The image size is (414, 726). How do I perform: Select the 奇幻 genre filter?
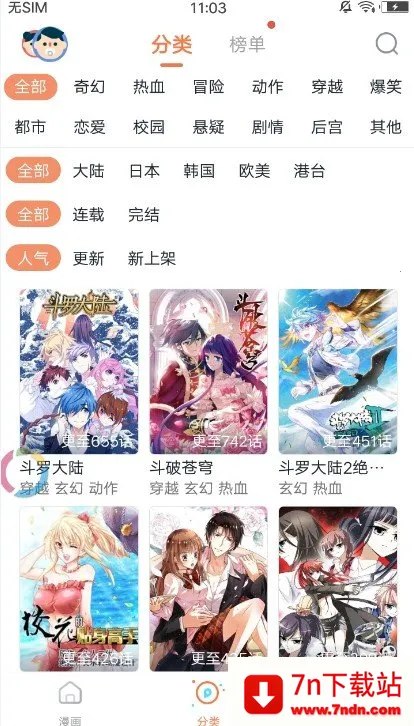click(89, 87)
